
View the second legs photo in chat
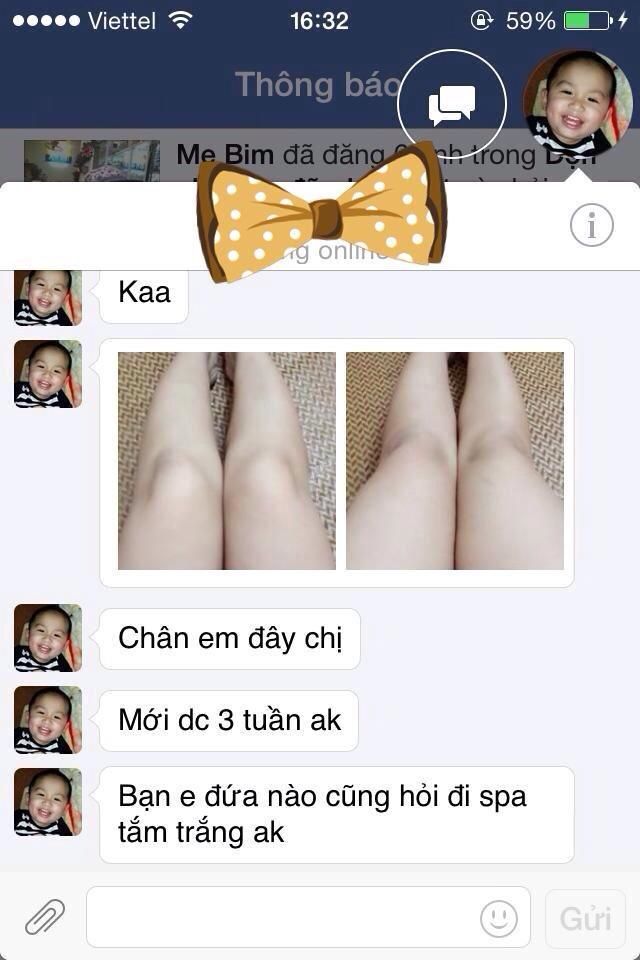pos(455,461)
